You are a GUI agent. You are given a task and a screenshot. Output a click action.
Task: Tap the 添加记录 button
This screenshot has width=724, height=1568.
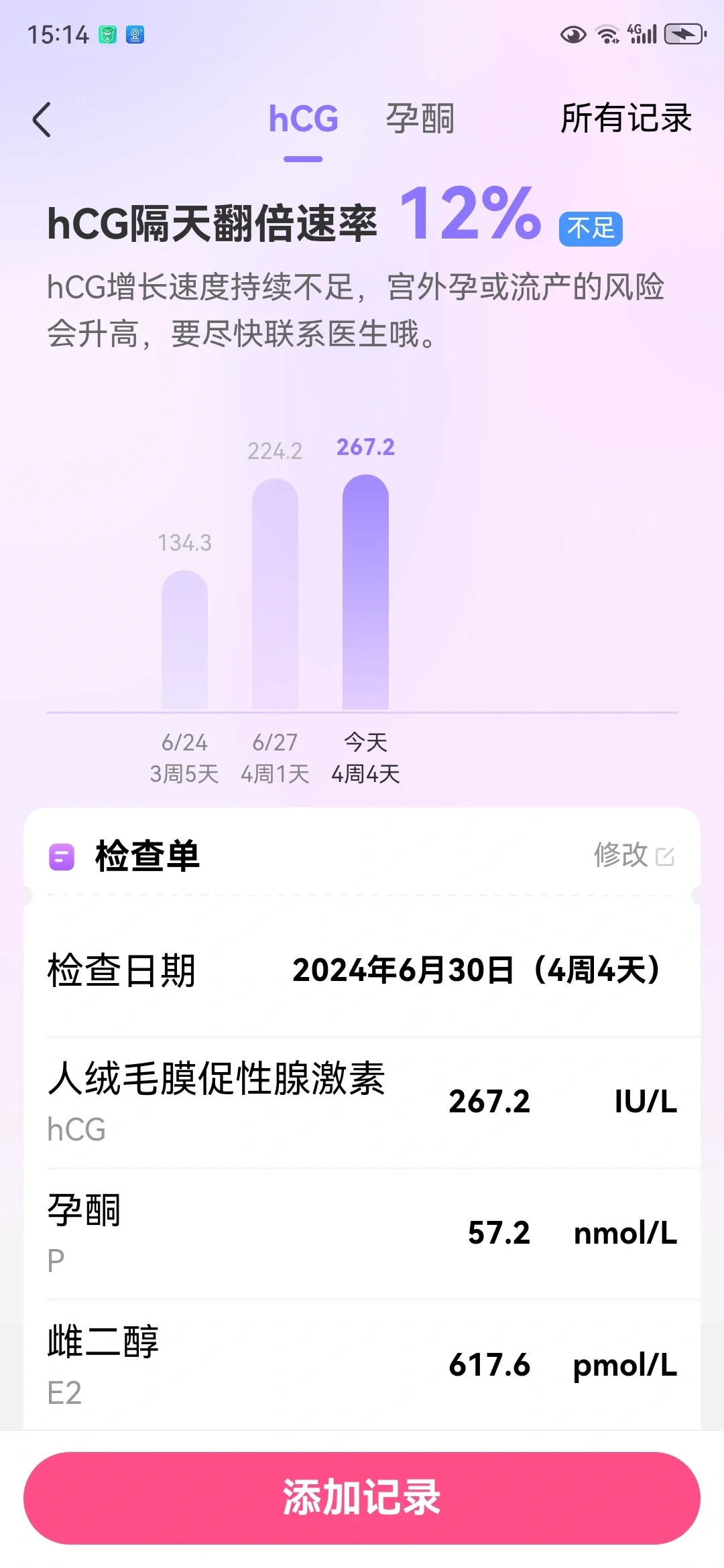coord(362,1497)
